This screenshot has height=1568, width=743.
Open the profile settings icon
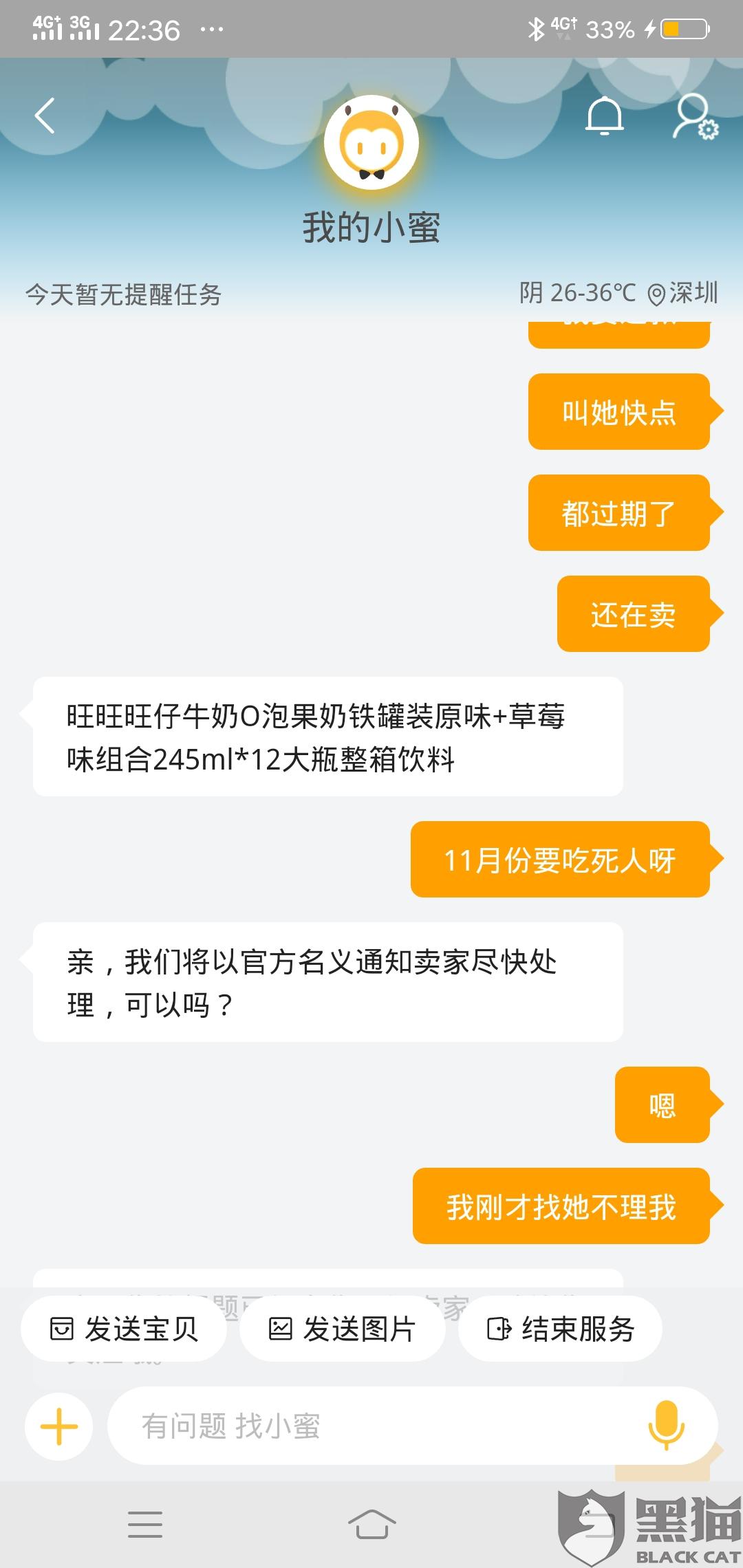(x=693, y=117)
